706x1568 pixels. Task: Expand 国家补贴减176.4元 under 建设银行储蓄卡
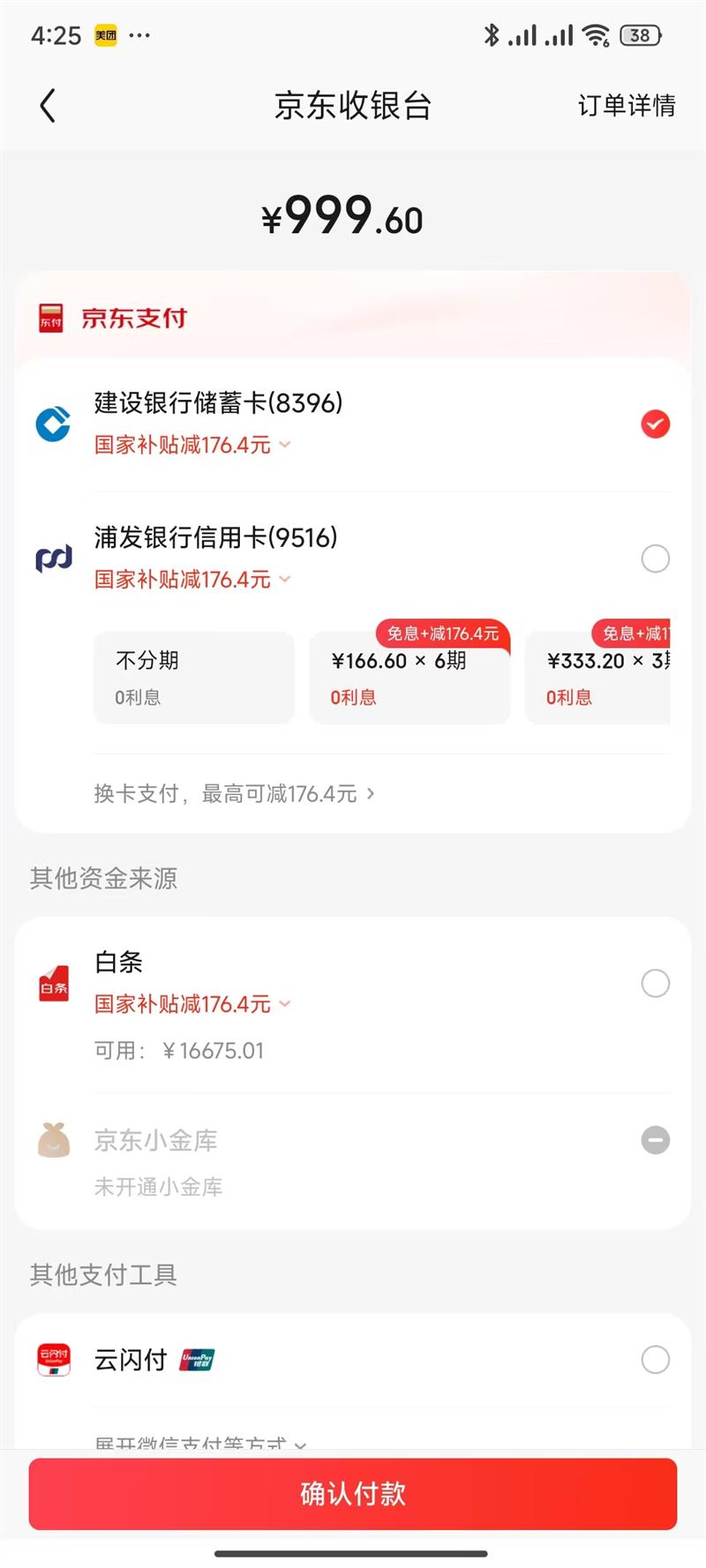[192, 445]
